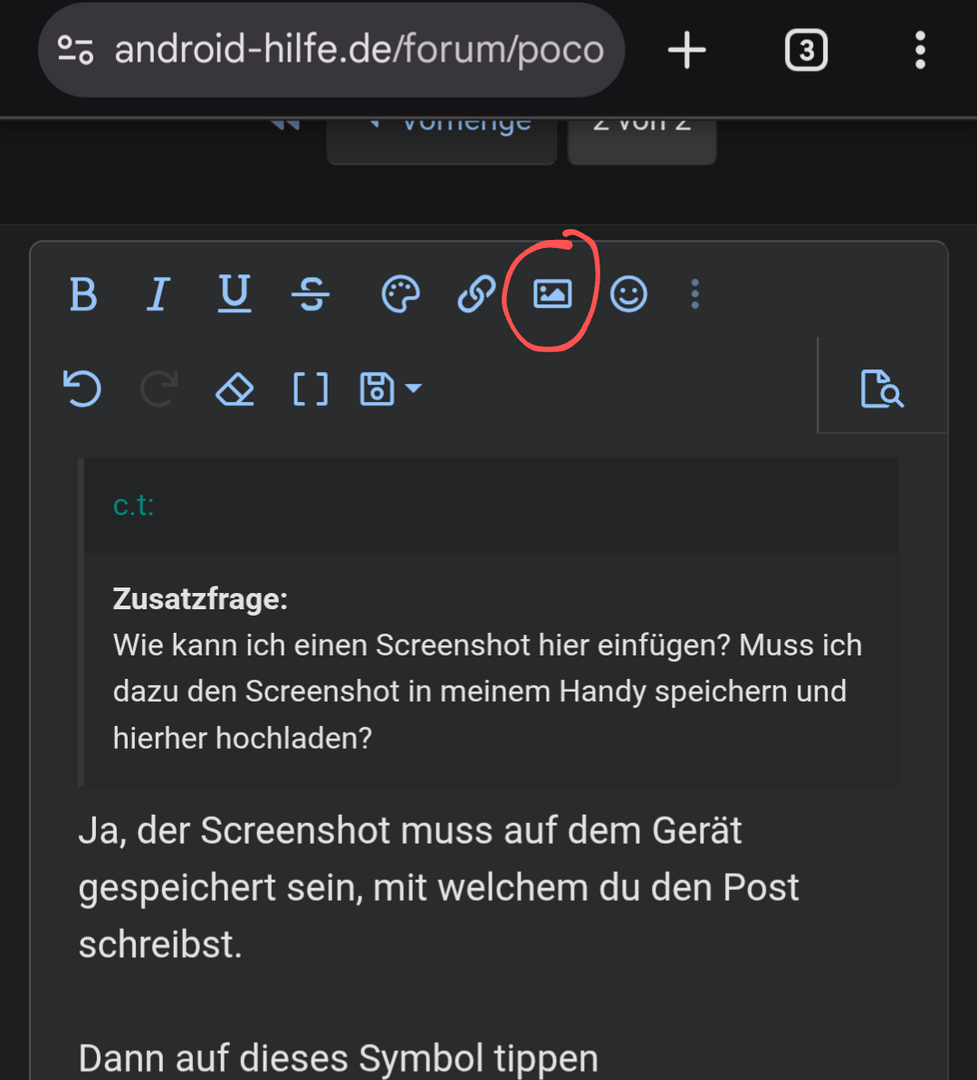The height and width of the screenshot is (1080, 977).
Task: Remove formatting with the eraser icon
Action: pos(235,389)
